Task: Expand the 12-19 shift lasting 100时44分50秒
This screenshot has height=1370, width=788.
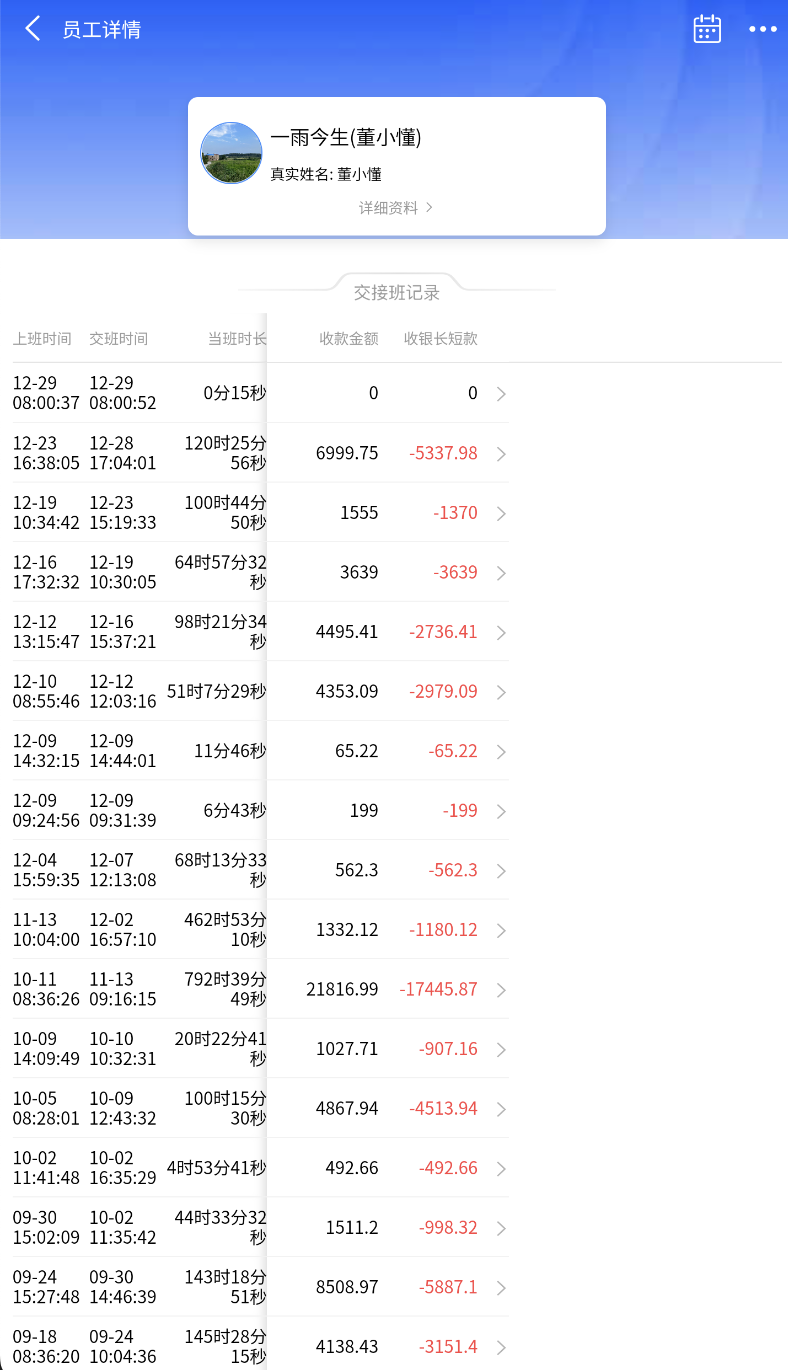Action: (x=500, y=512)
